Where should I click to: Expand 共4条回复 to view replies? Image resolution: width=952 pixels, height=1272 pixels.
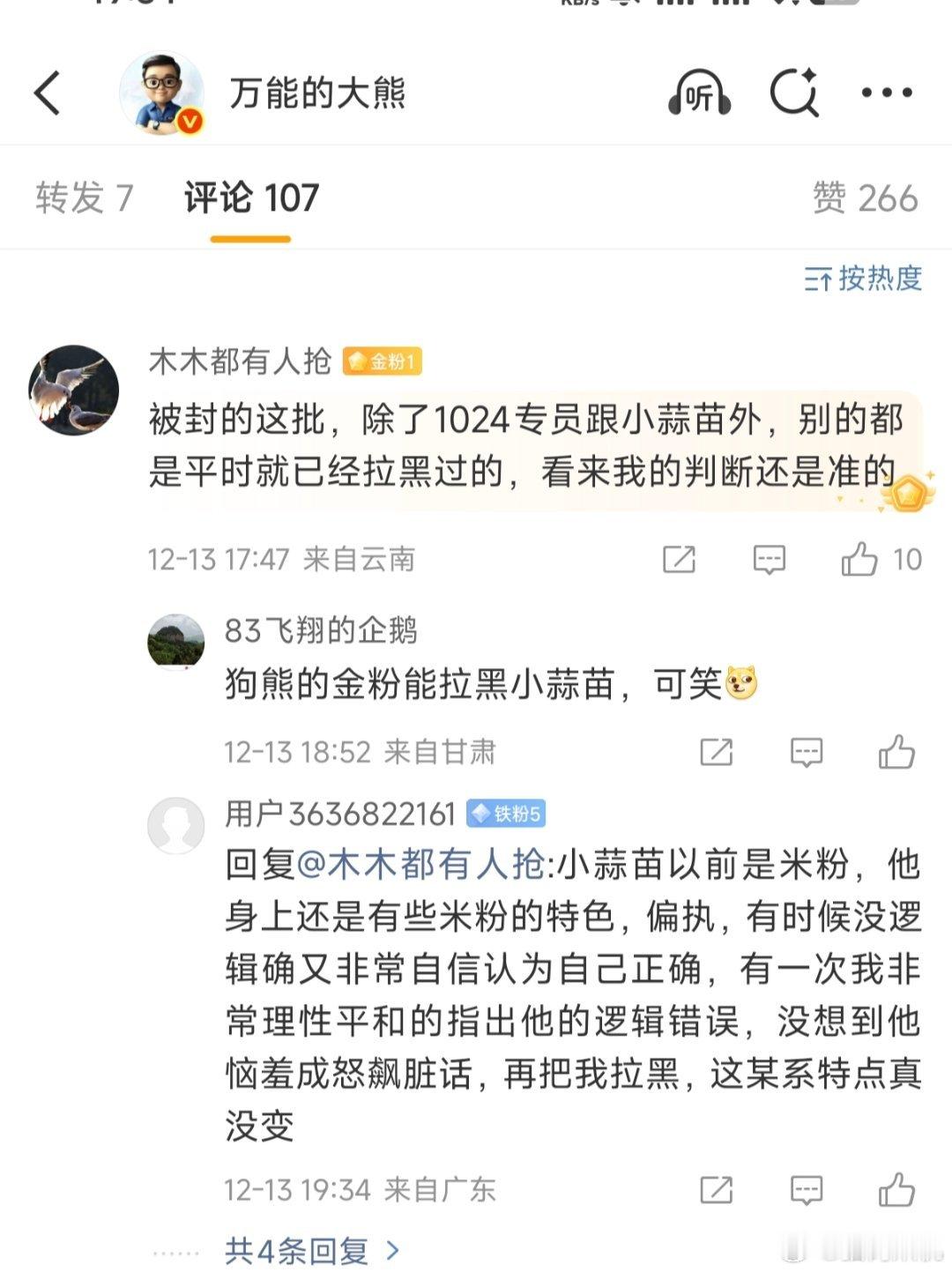(x=309, y=1252)
